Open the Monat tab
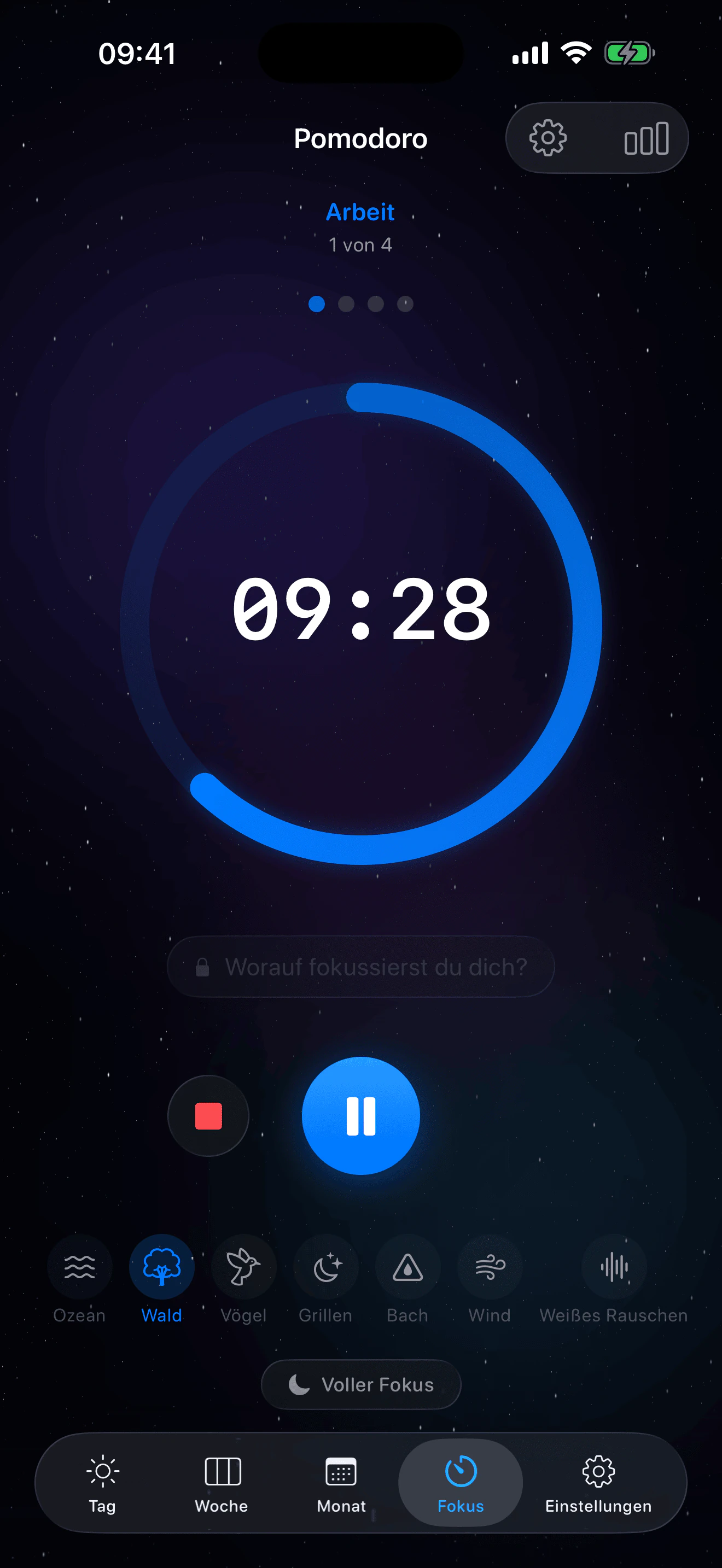This screenshot has height=1568, width=722. pyautogui.click(x=341, y=1483)
